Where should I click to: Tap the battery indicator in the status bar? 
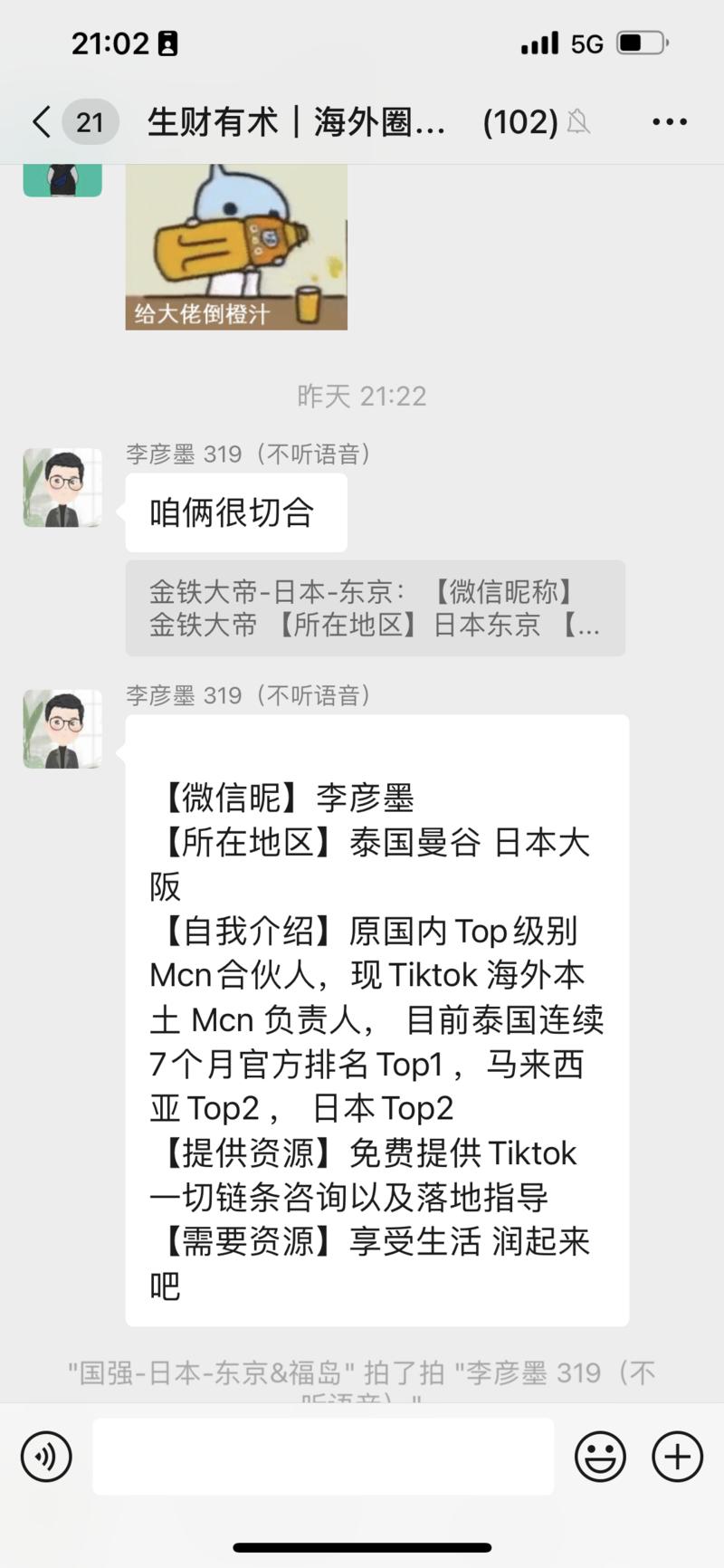639,41
